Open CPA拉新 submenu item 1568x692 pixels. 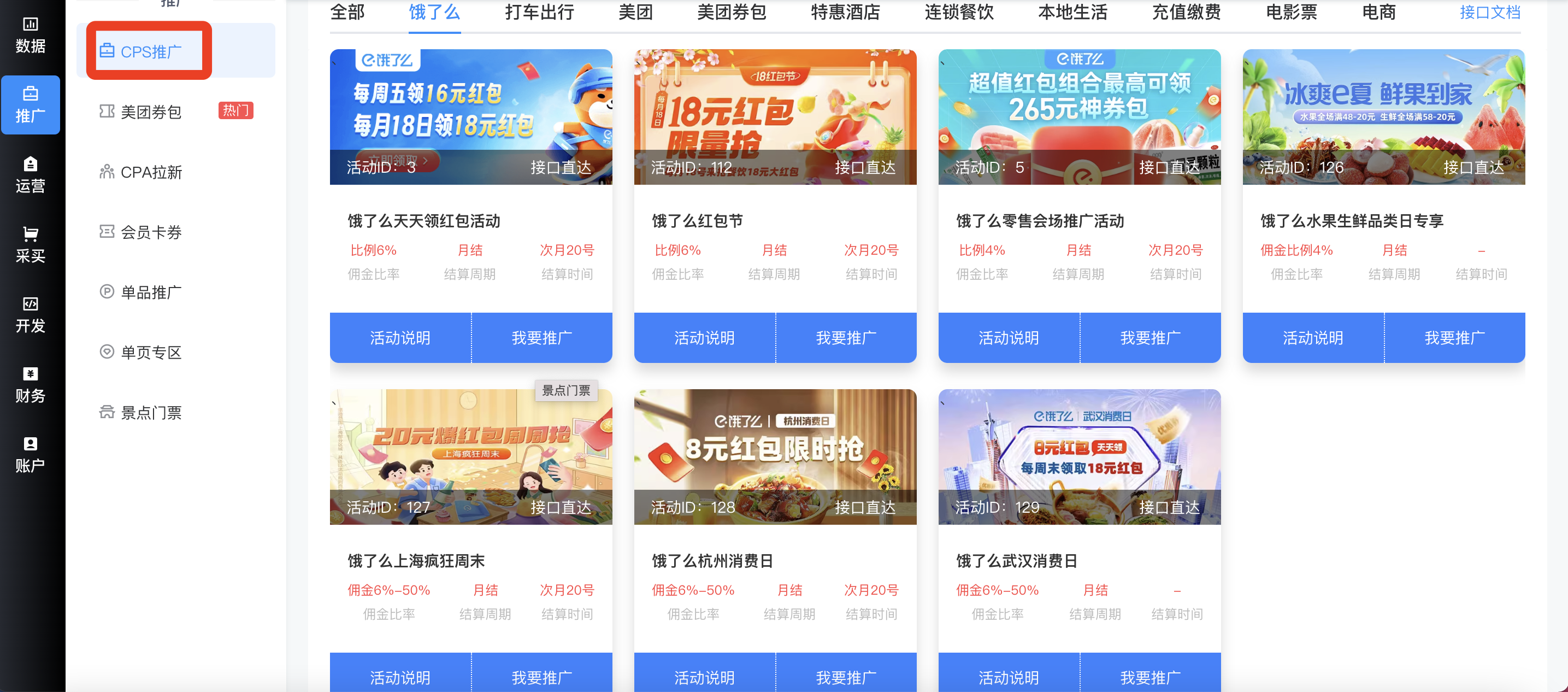click(150, 172)
